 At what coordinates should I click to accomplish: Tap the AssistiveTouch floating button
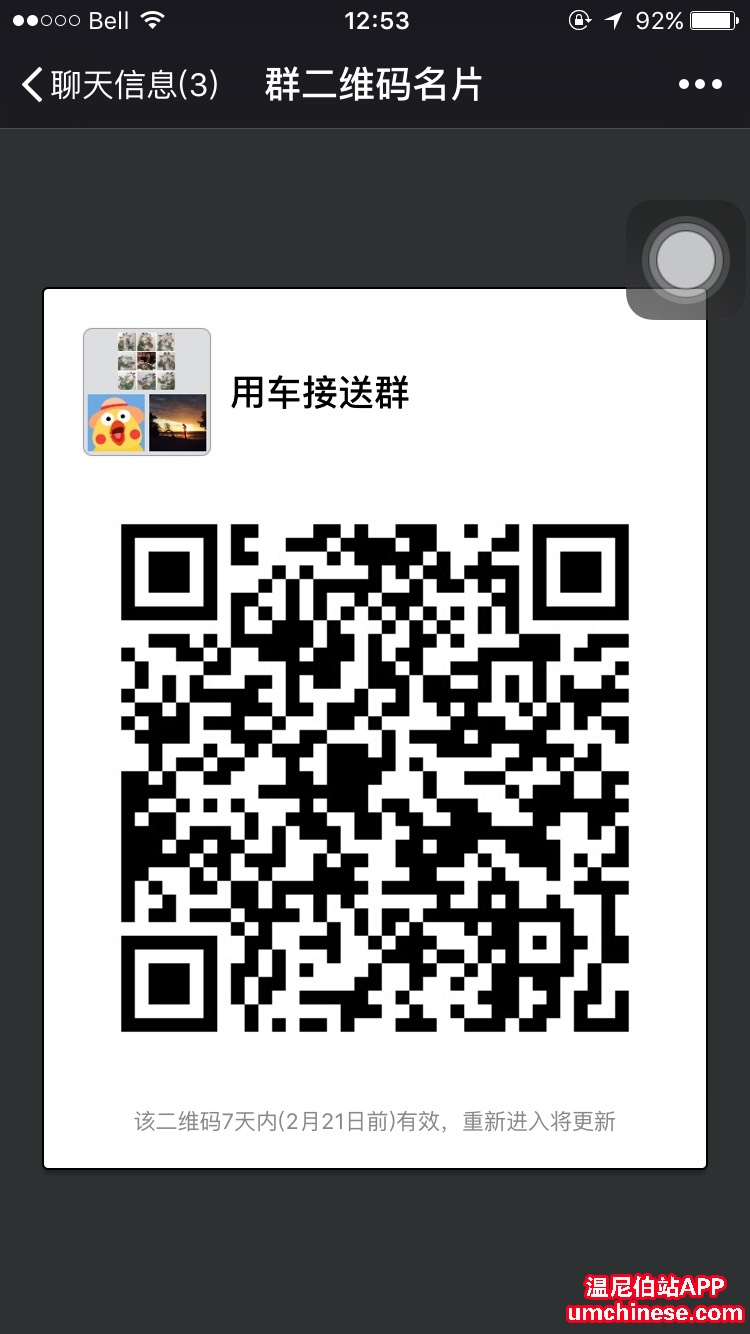pos(686,260)
